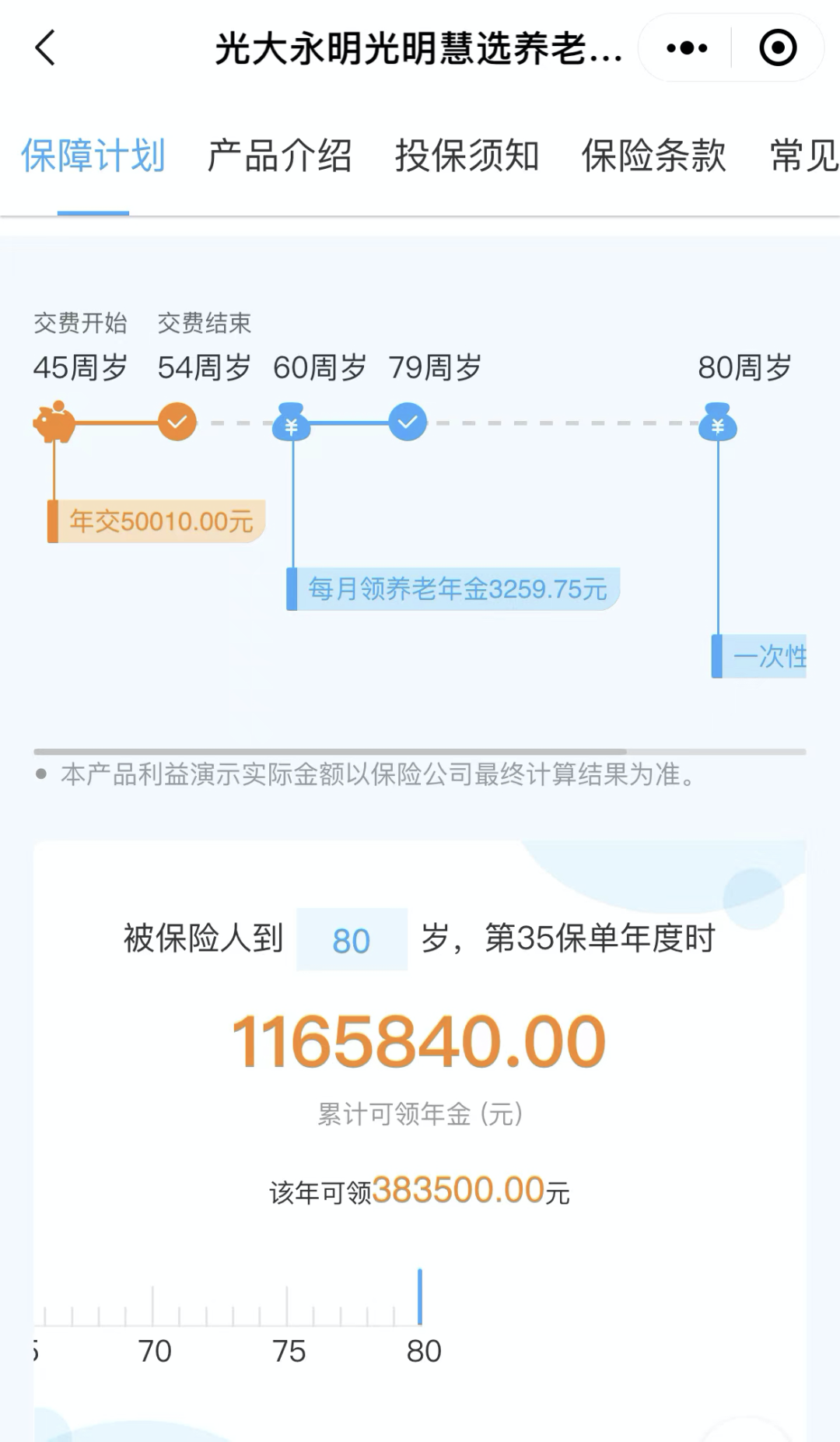Open the 投保须知 tab
This screenshot has width=840, height=1442.
click(x=467, y=156)
